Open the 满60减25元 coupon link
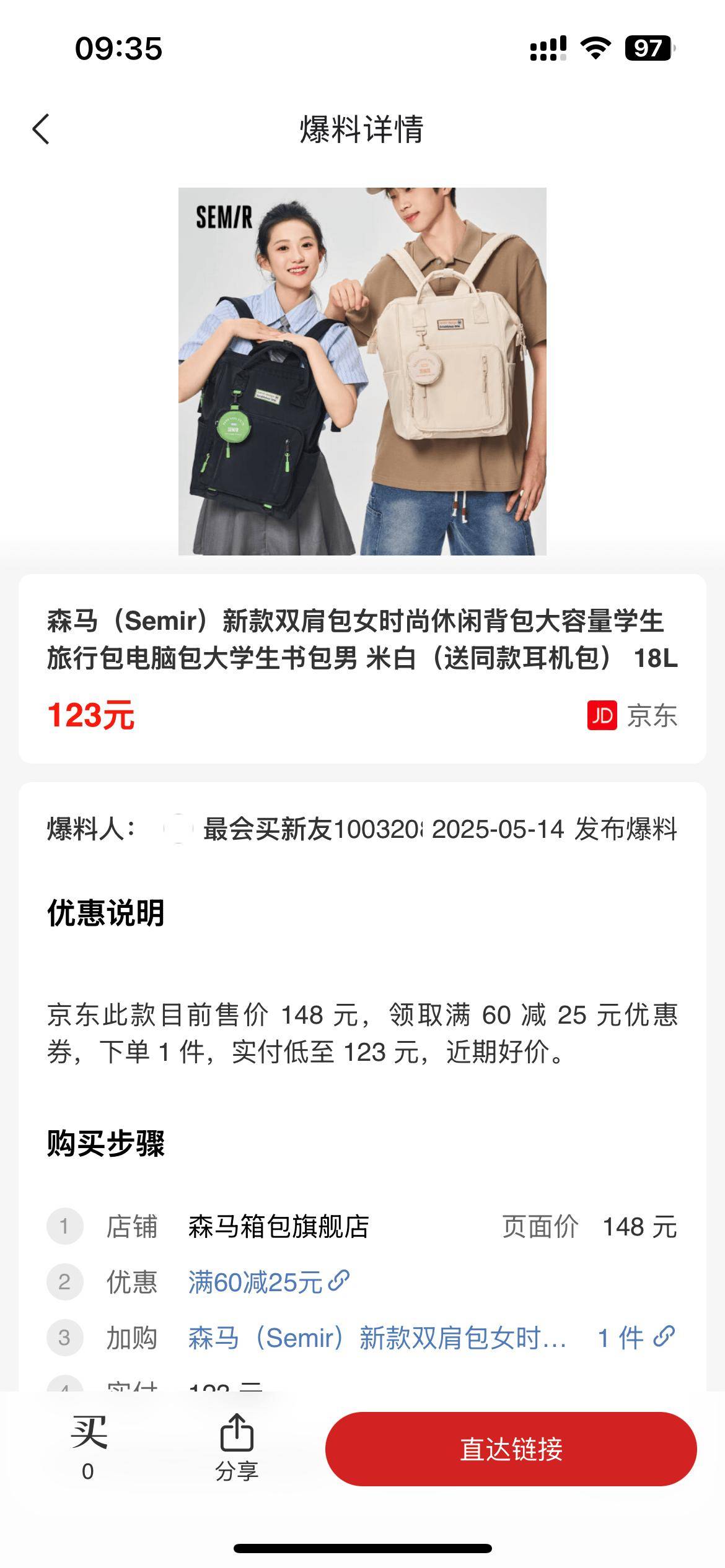The height and width of the screenshot is (1568, 725). tap(268, 1282)
